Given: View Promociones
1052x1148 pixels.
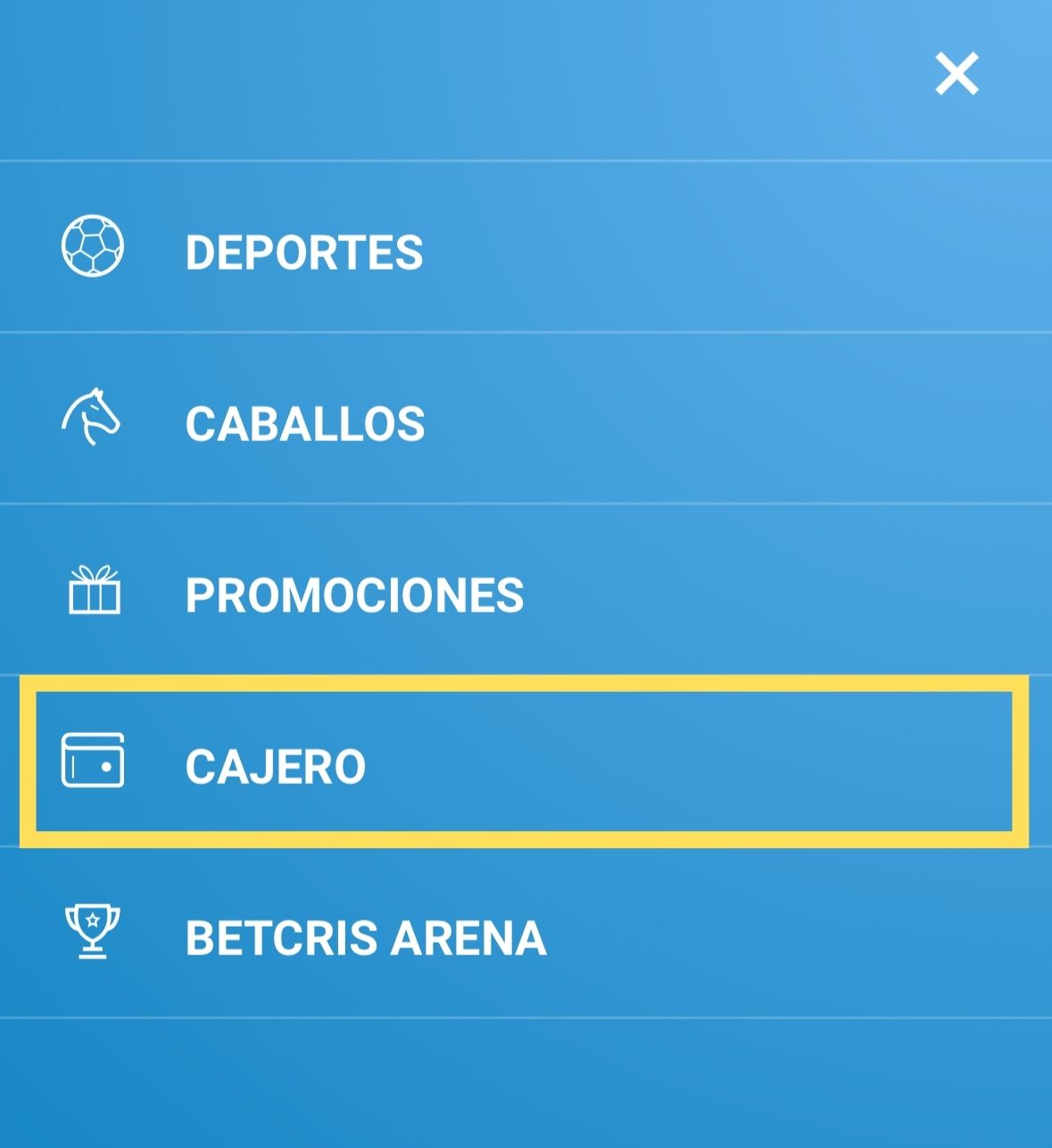Looking at the screenshot, I should point(354,595).
